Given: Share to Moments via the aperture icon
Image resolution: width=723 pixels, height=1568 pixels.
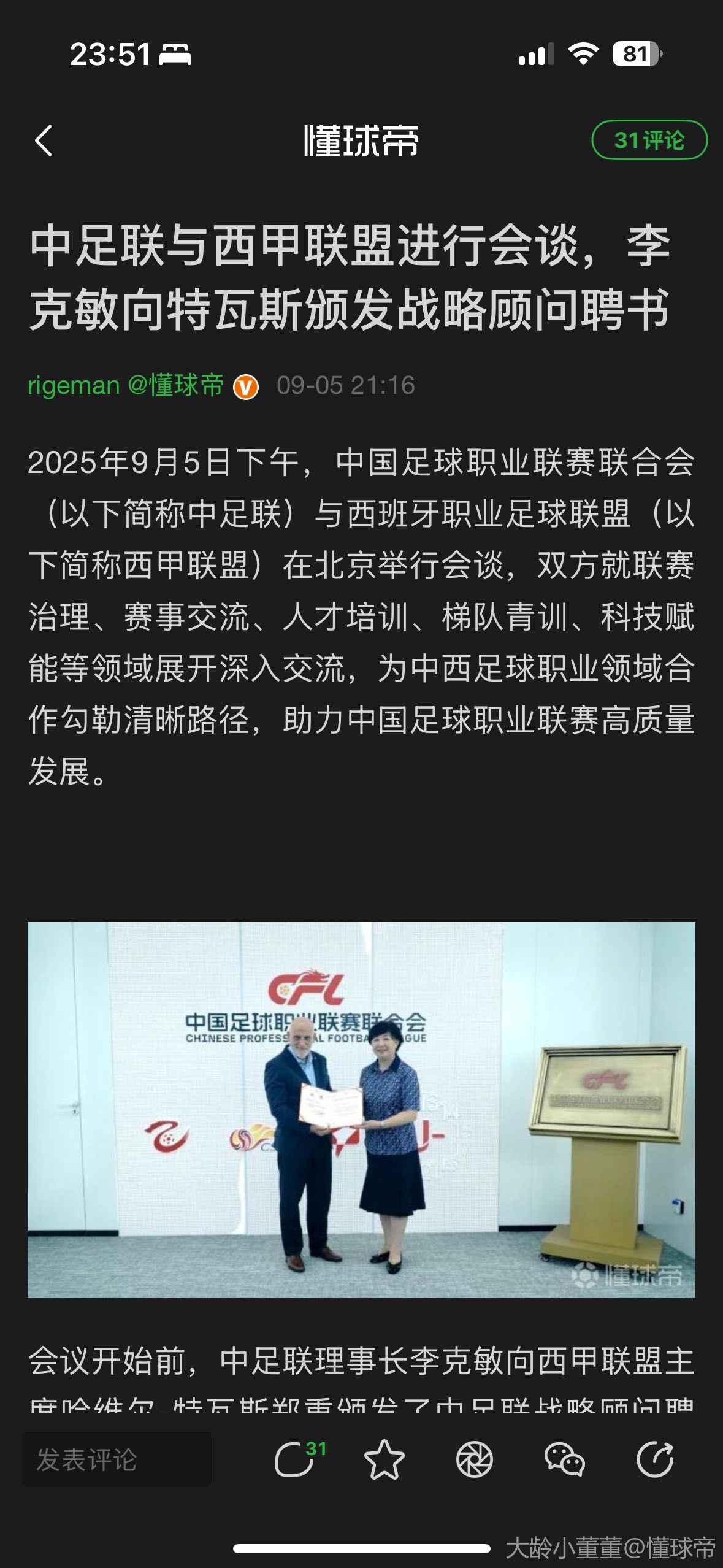Looking at the screenshot, I should 474,1459.
